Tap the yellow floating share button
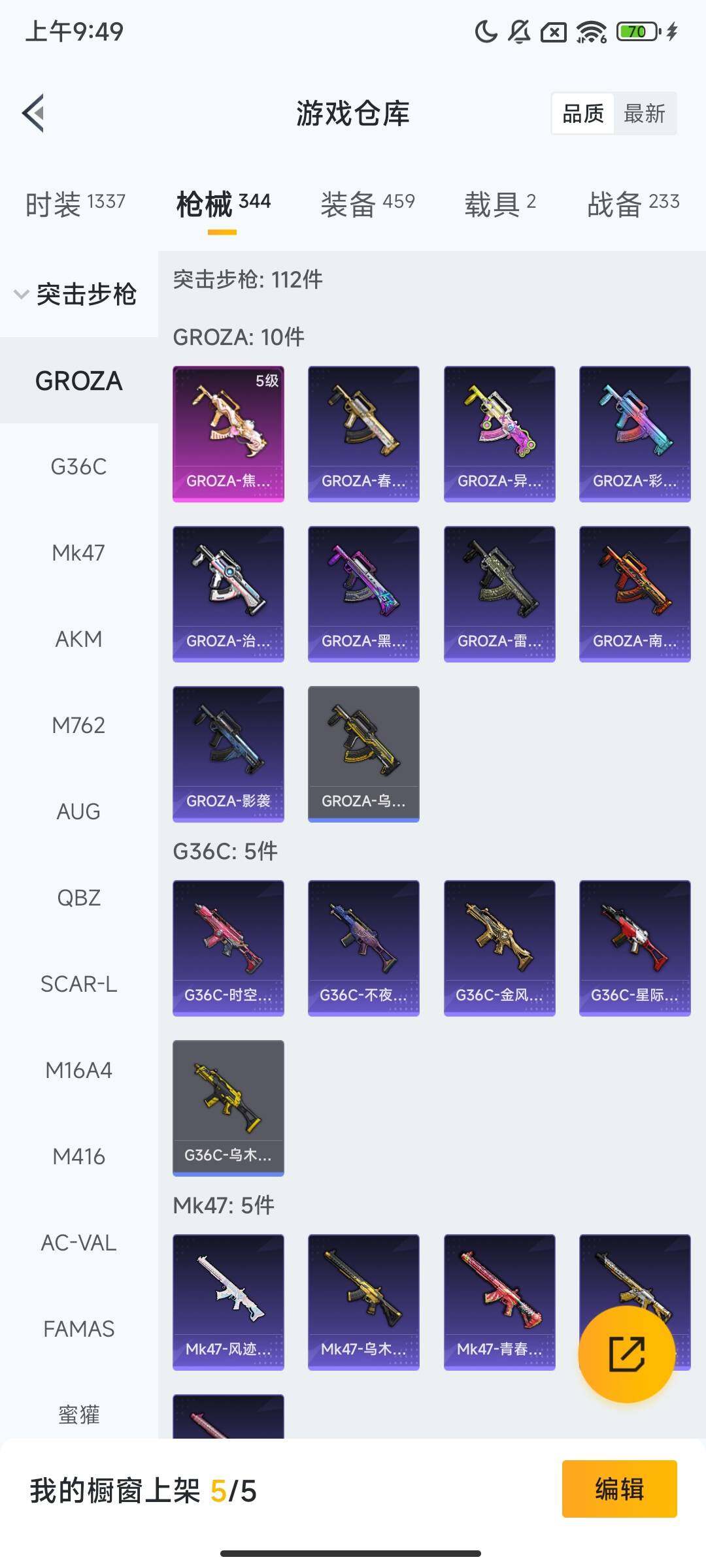706x1568 pixels. pyautogui.click(x=626, y=1354)
